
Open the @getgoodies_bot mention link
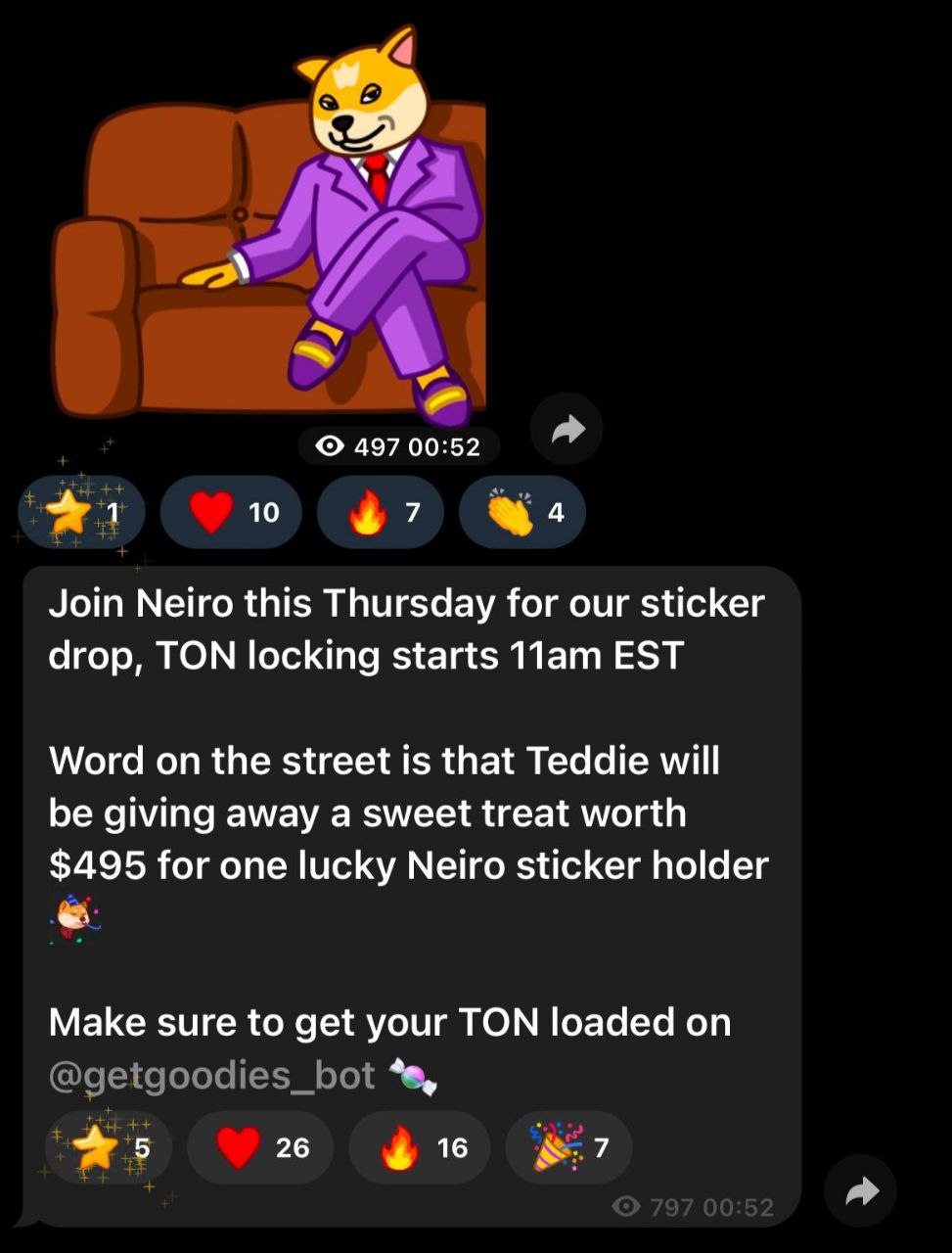pos(211,1075)
